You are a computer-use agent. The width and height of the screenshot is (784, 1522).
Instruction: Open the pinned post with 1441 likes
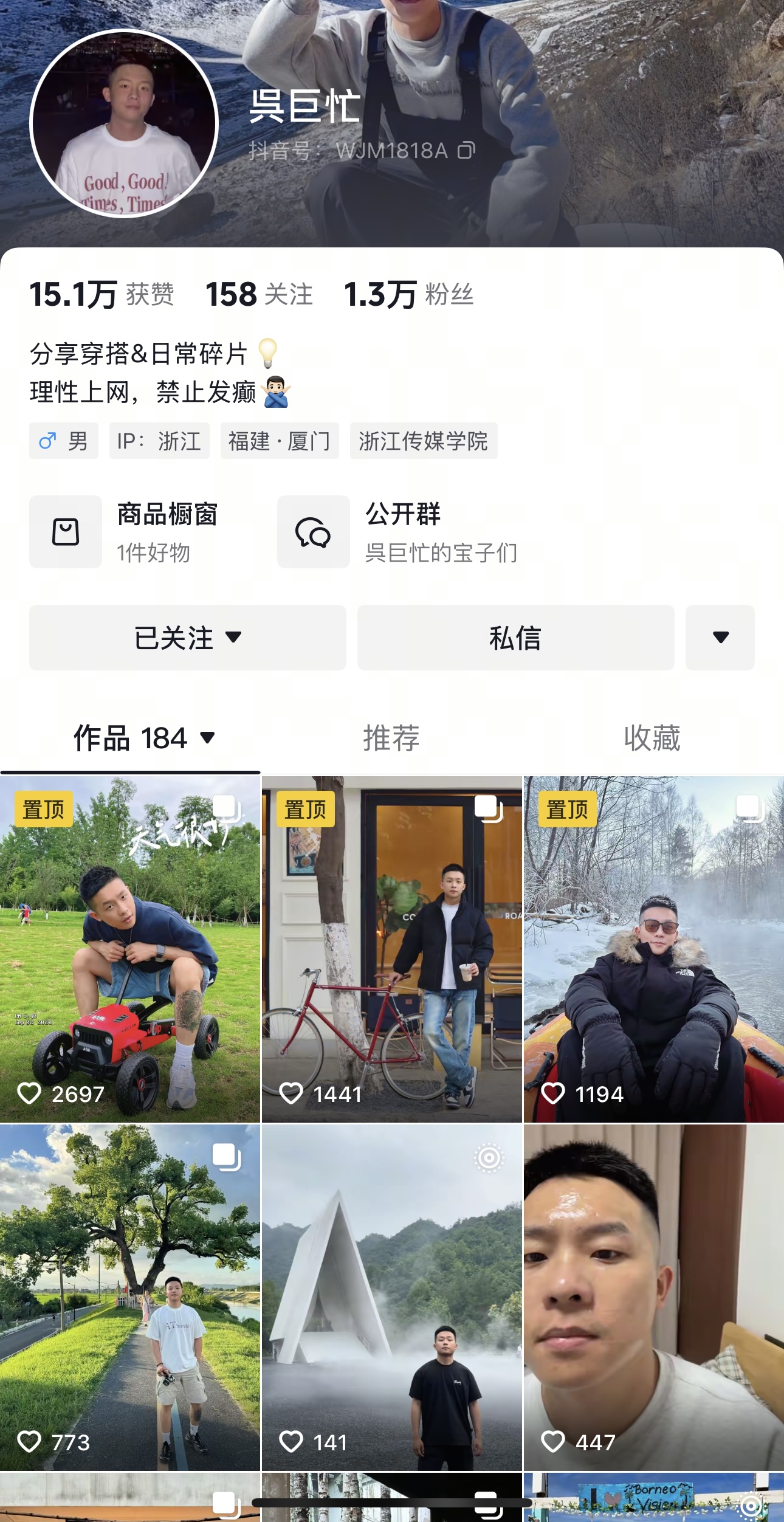coord(391,949)
